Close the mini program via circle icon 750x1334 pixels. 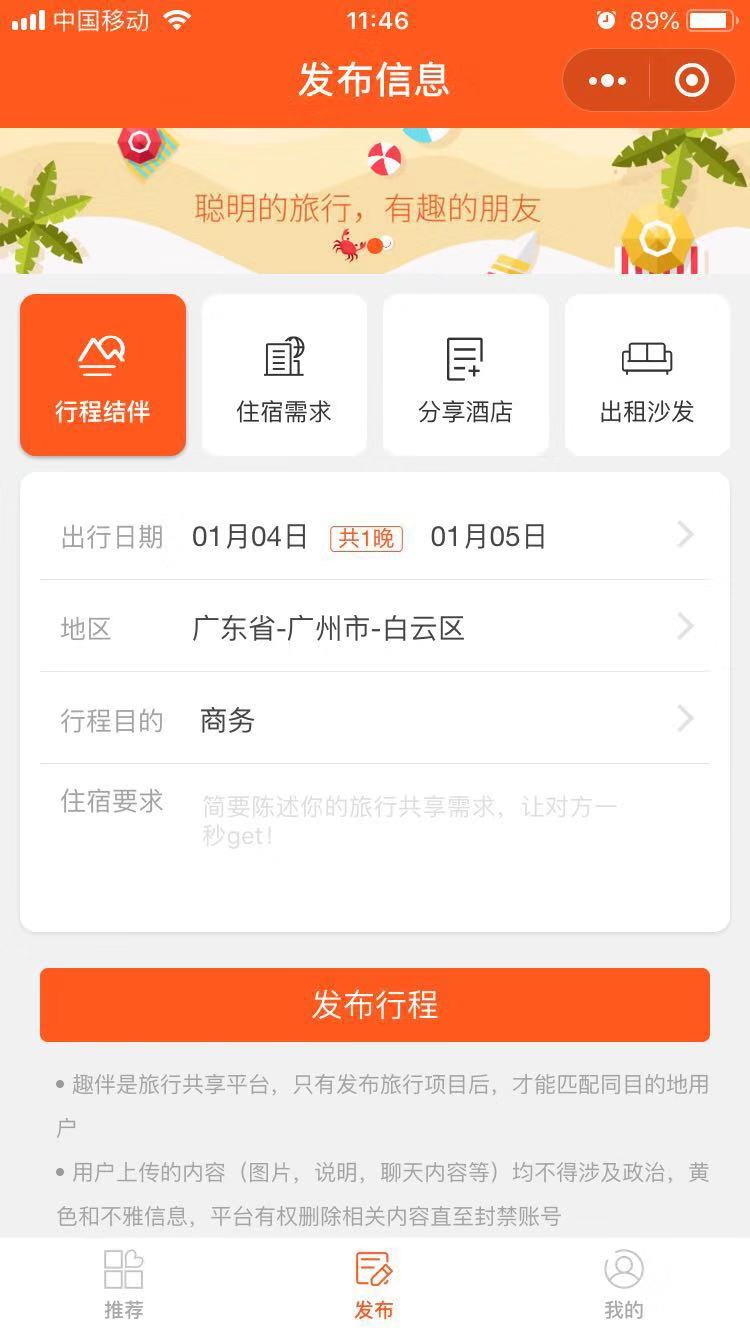tap(692, 81)
